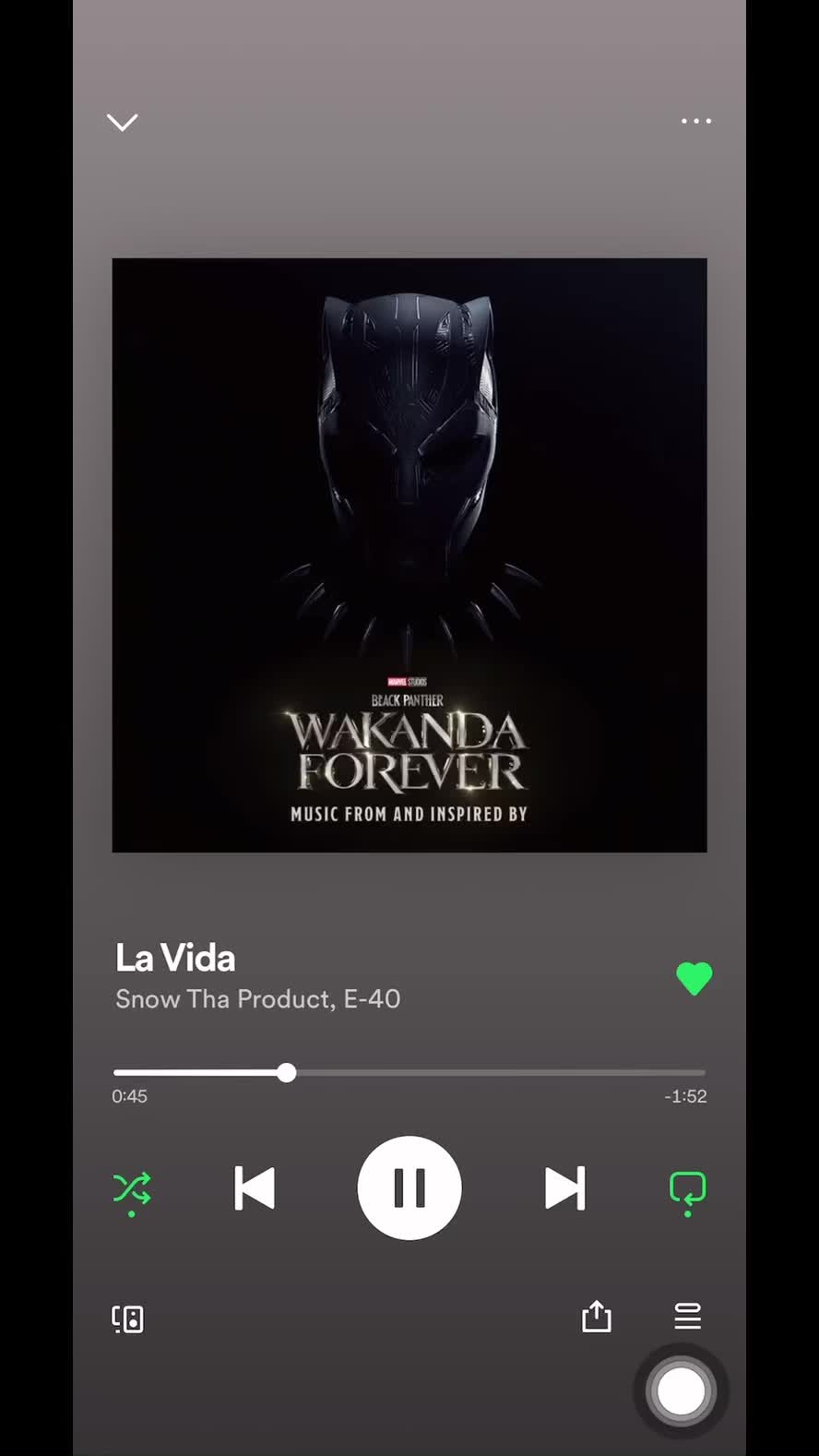Tap the Wakanda Forever album artwork

coord(409,555)
